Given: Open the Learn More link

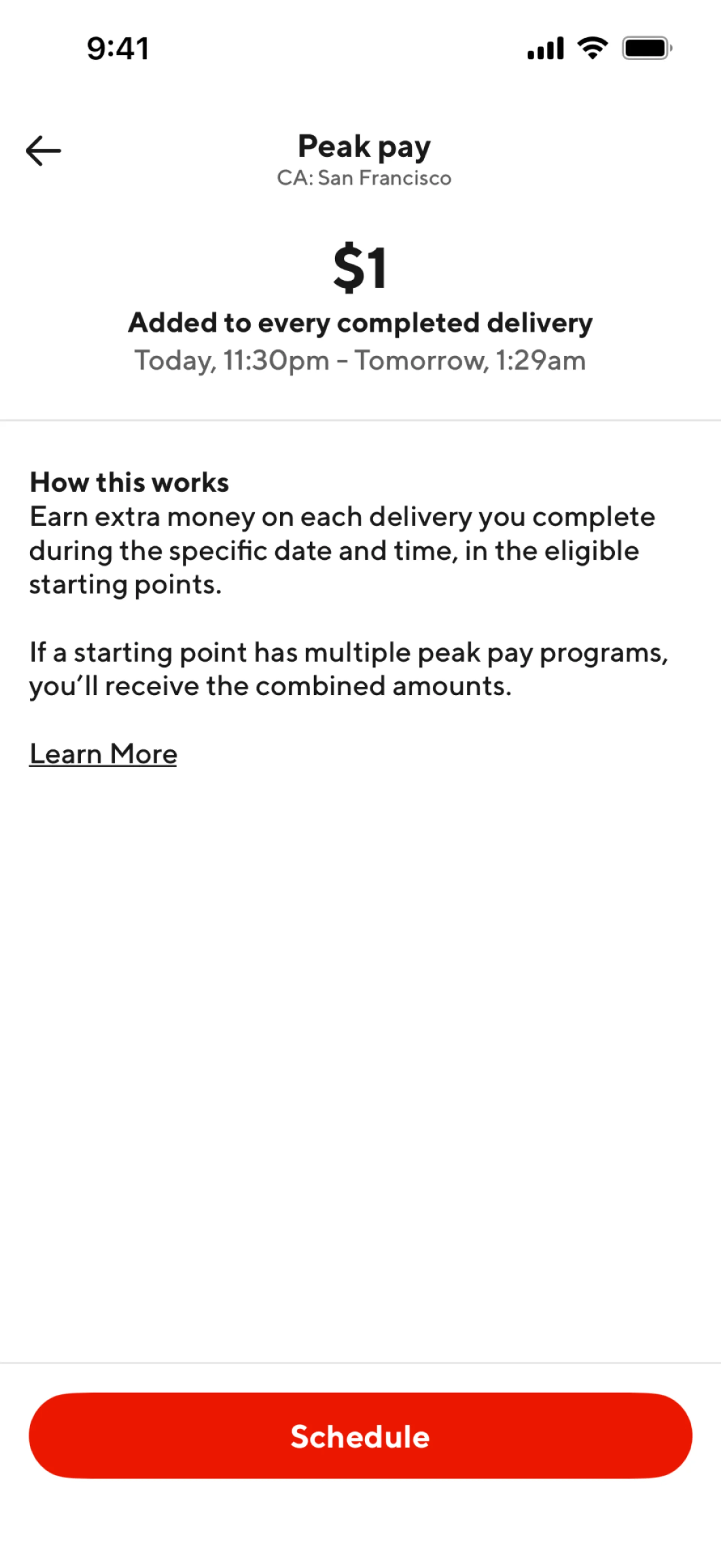Looking at the screenshot, I should coord(103,754).
